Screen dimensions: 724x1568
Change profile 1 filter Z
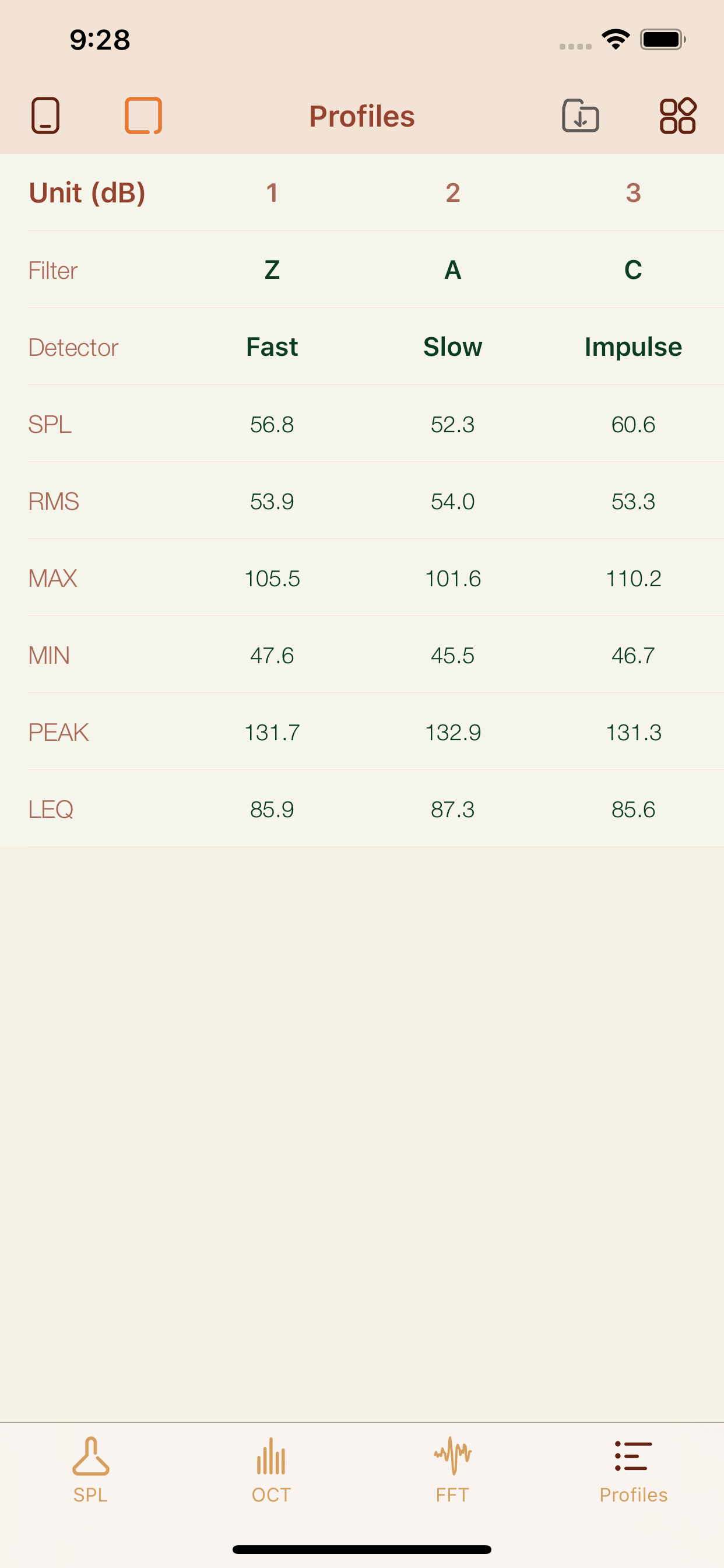pyautogui.click(x=272, y=269)
